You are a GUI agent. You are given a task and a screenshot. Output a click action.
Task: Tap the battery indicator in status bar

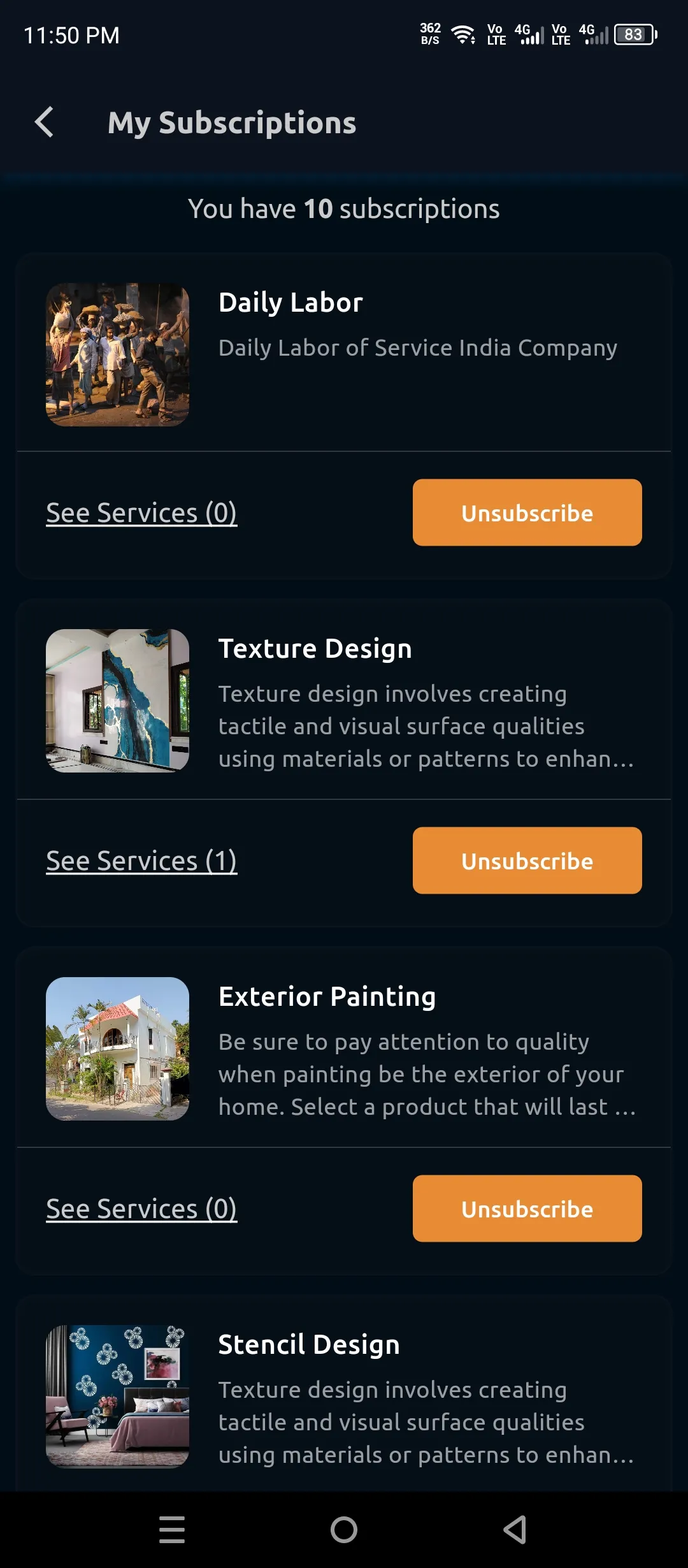[633, 35]
